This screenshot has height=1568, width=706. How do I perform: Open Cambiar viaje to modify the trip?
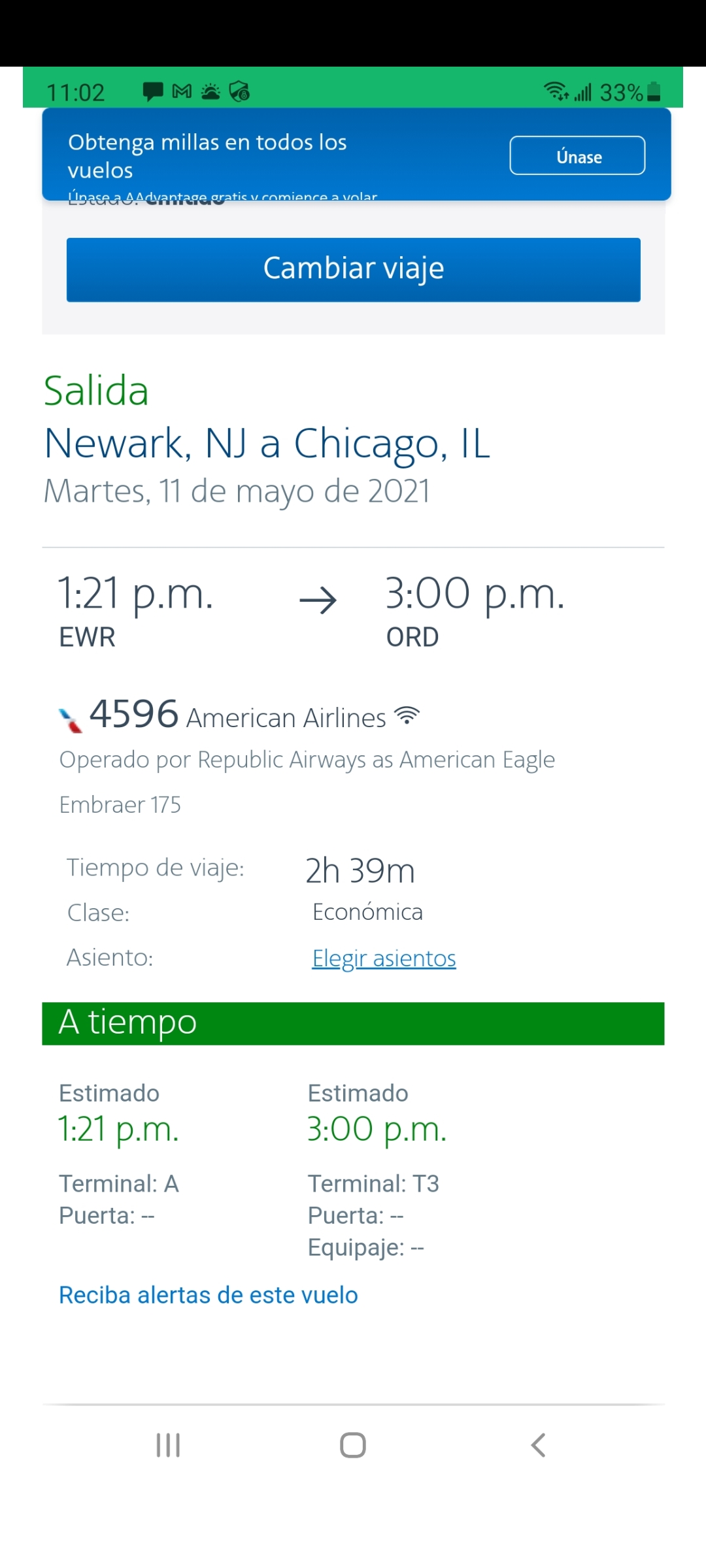pyautogui.click(x=353, y=269)
